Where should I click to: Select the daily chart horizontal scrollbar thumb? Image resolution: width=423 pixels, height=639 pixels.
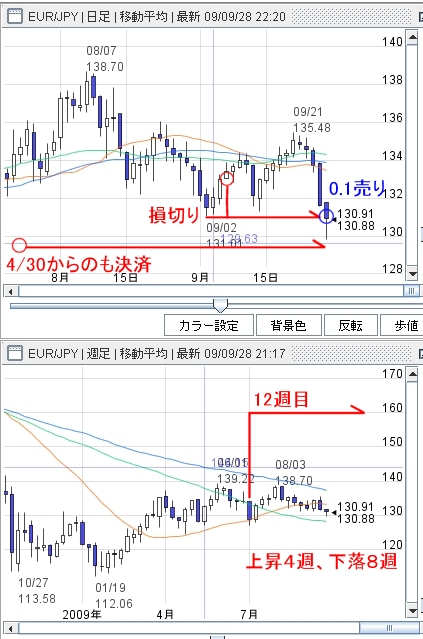click(x=411, y=291)
